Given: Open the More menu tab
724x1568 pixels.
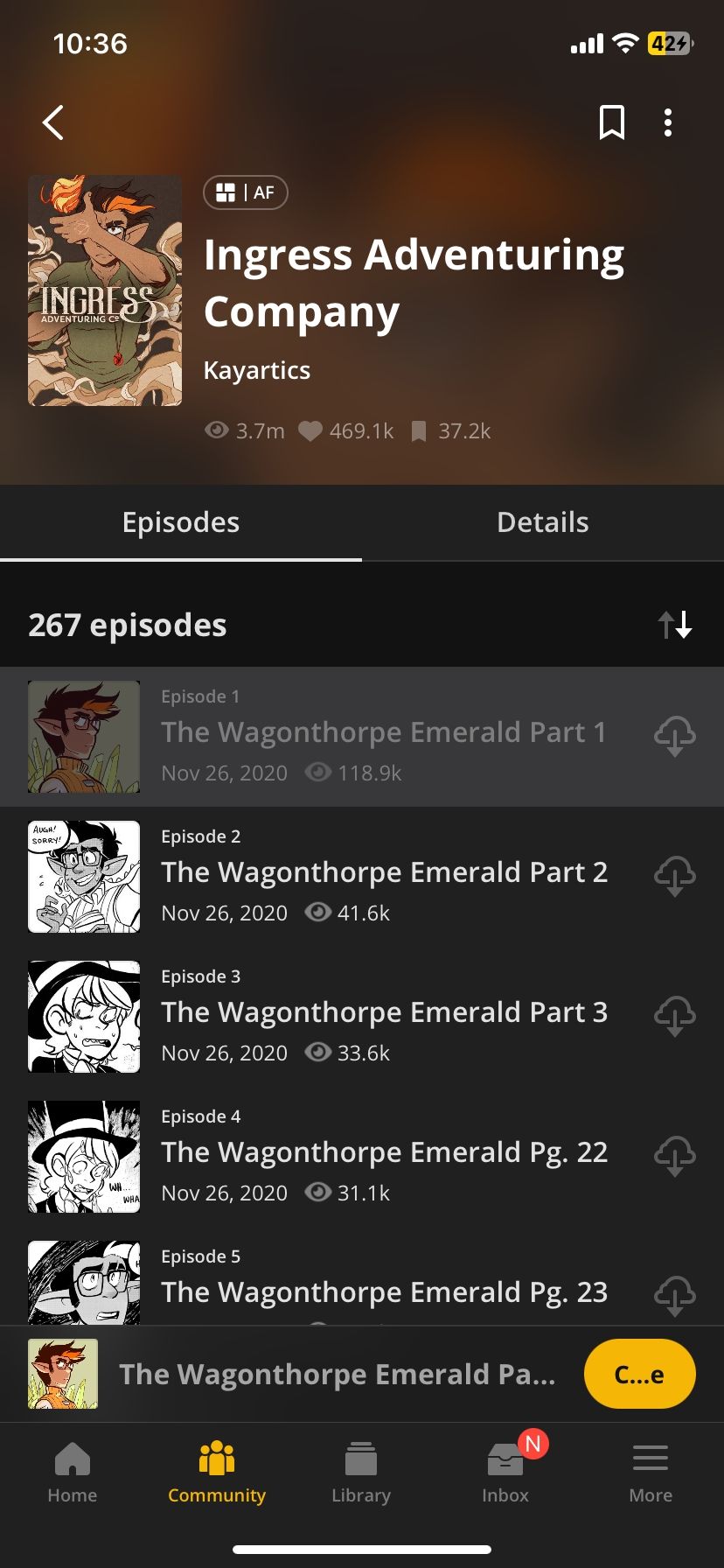Looking at the screenshot, I should [x=651, y=1473].
